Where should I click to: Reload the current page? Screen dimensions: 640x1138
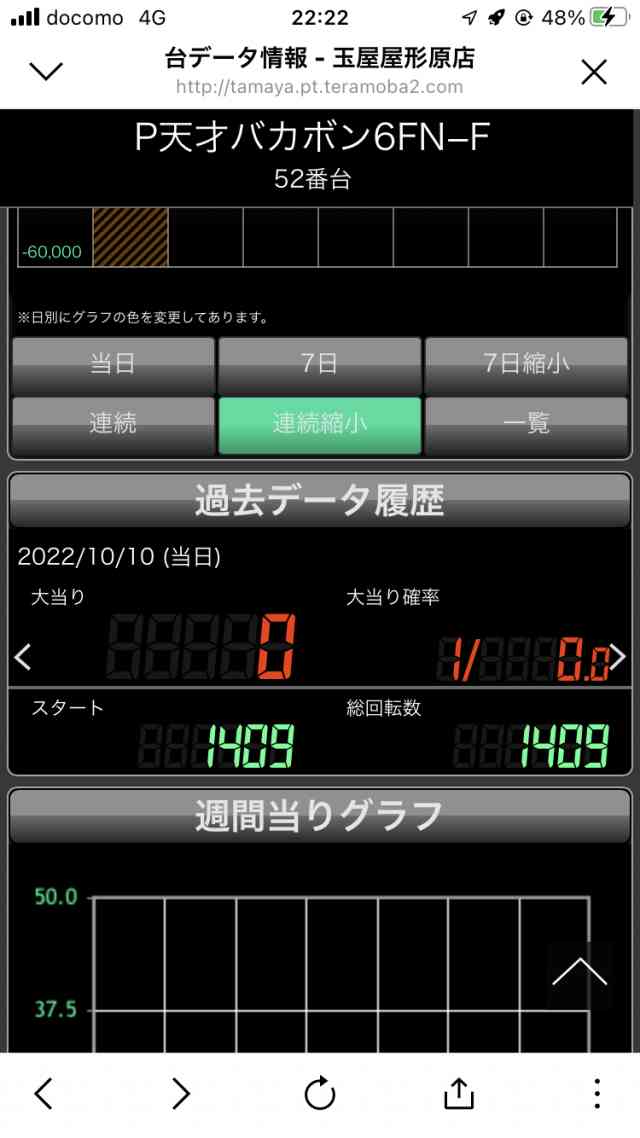[320, 1094]
